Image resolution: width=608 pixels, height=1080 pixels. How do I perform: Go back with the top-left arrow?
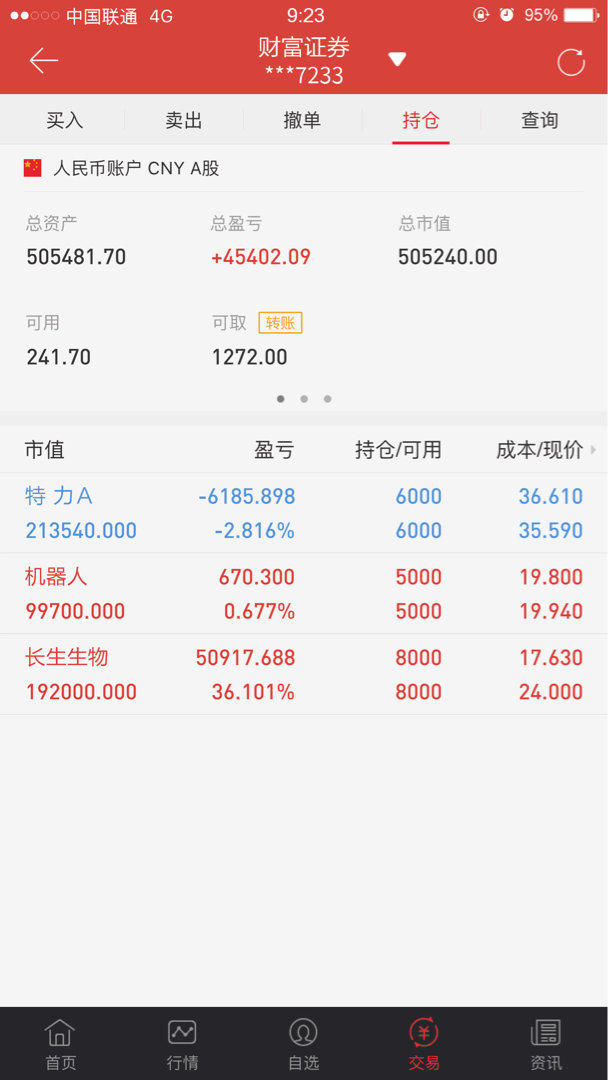44,61
